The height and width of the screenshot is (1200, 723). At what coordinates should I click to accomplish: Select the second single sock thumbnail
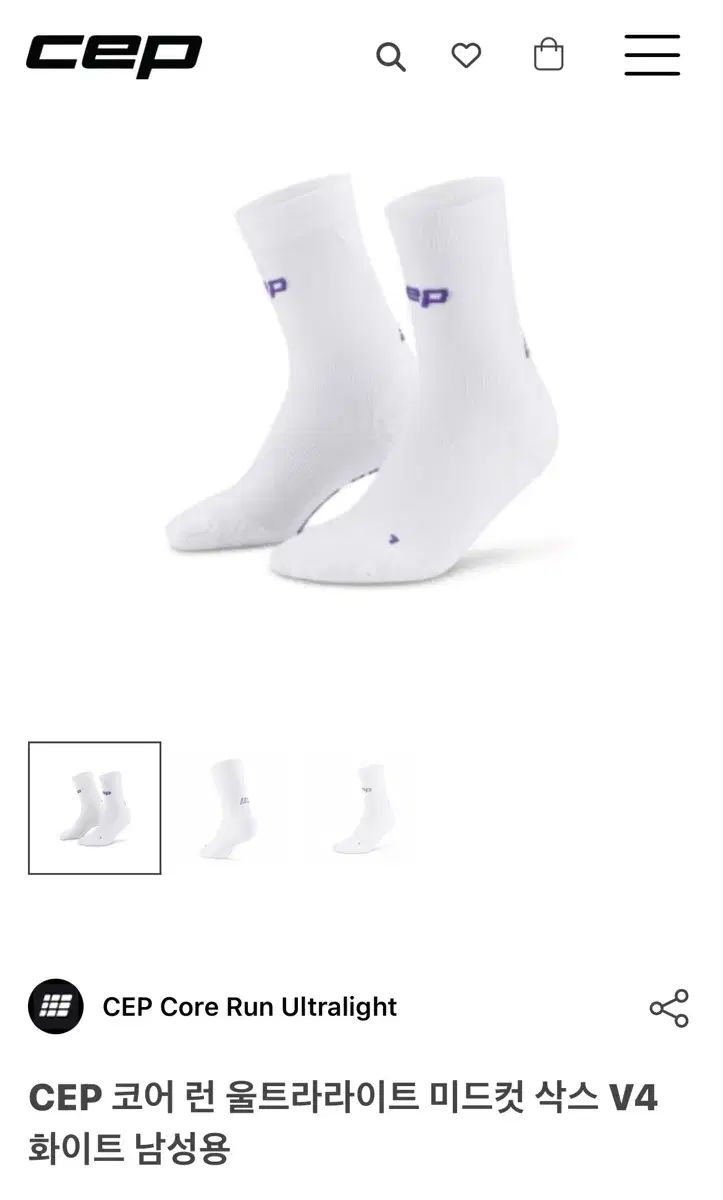coord(228,808)
